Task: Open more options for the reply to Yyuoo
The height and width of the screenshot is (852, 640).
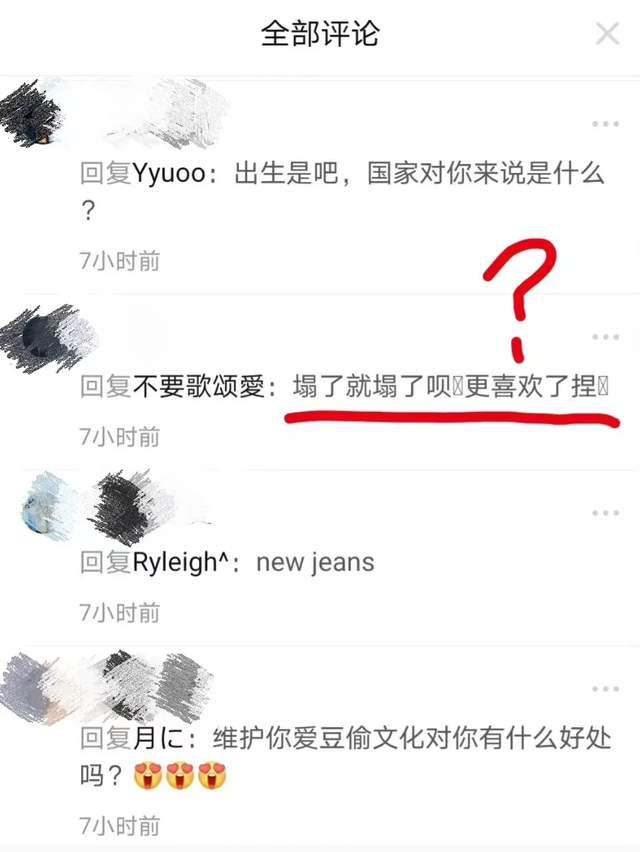Action: pos(605,124)
